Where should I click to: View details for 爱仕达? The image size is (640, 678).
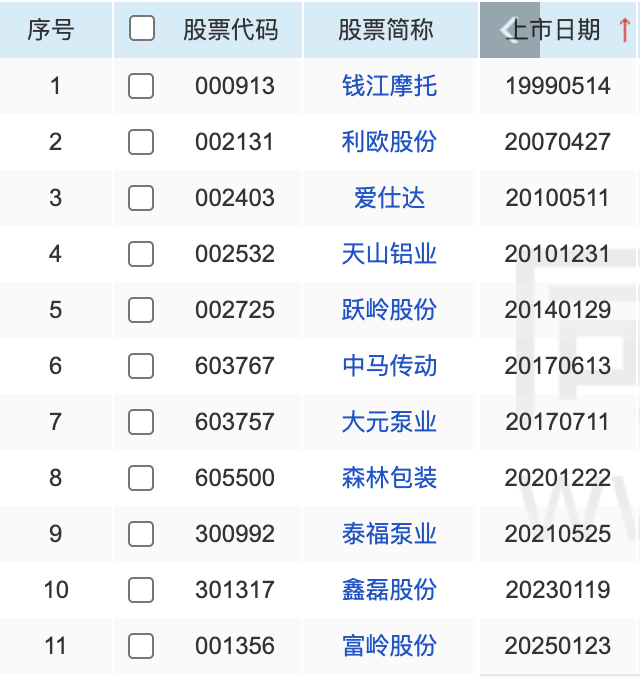pos(389,198)
